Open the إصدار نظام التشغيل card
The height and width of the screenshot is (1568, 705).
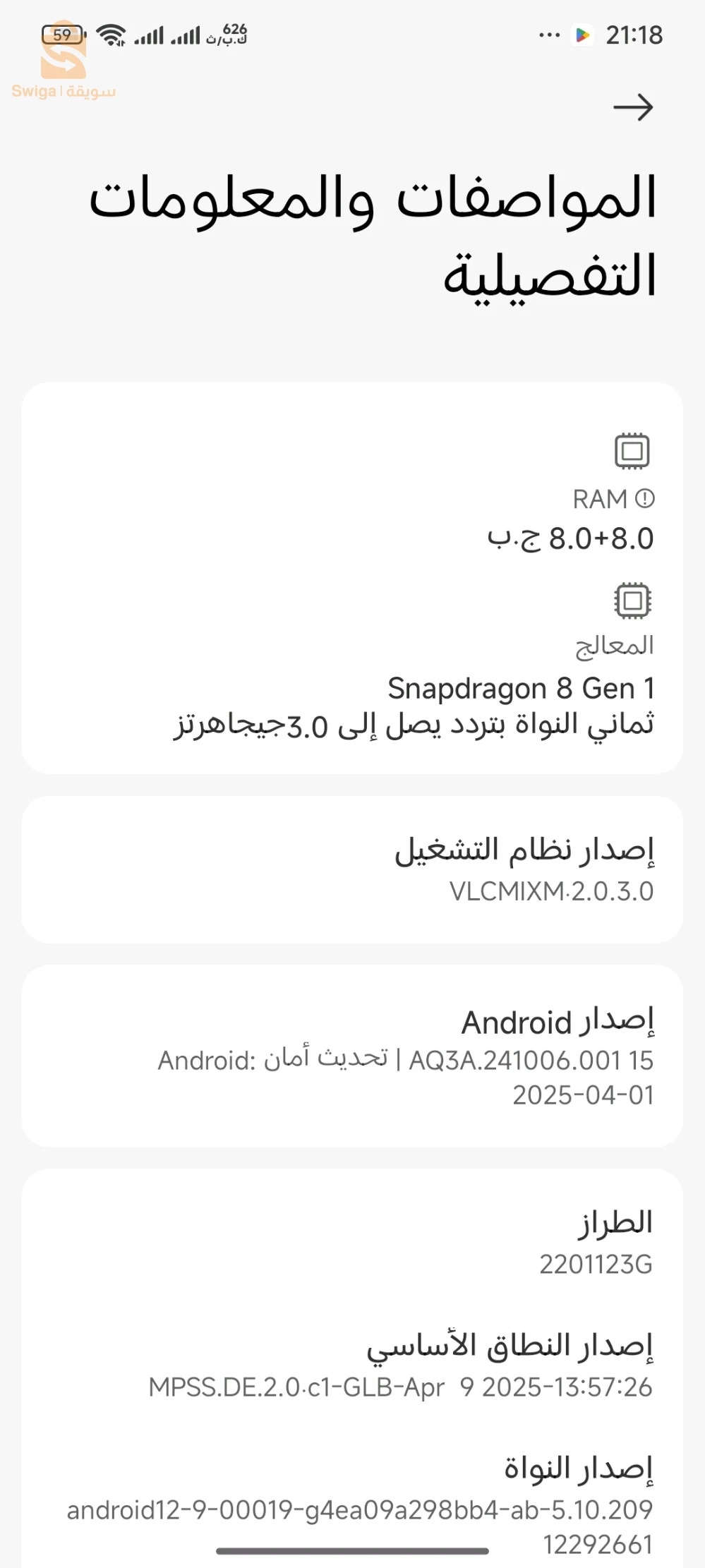pyautogui.click(x=353, y=869)
